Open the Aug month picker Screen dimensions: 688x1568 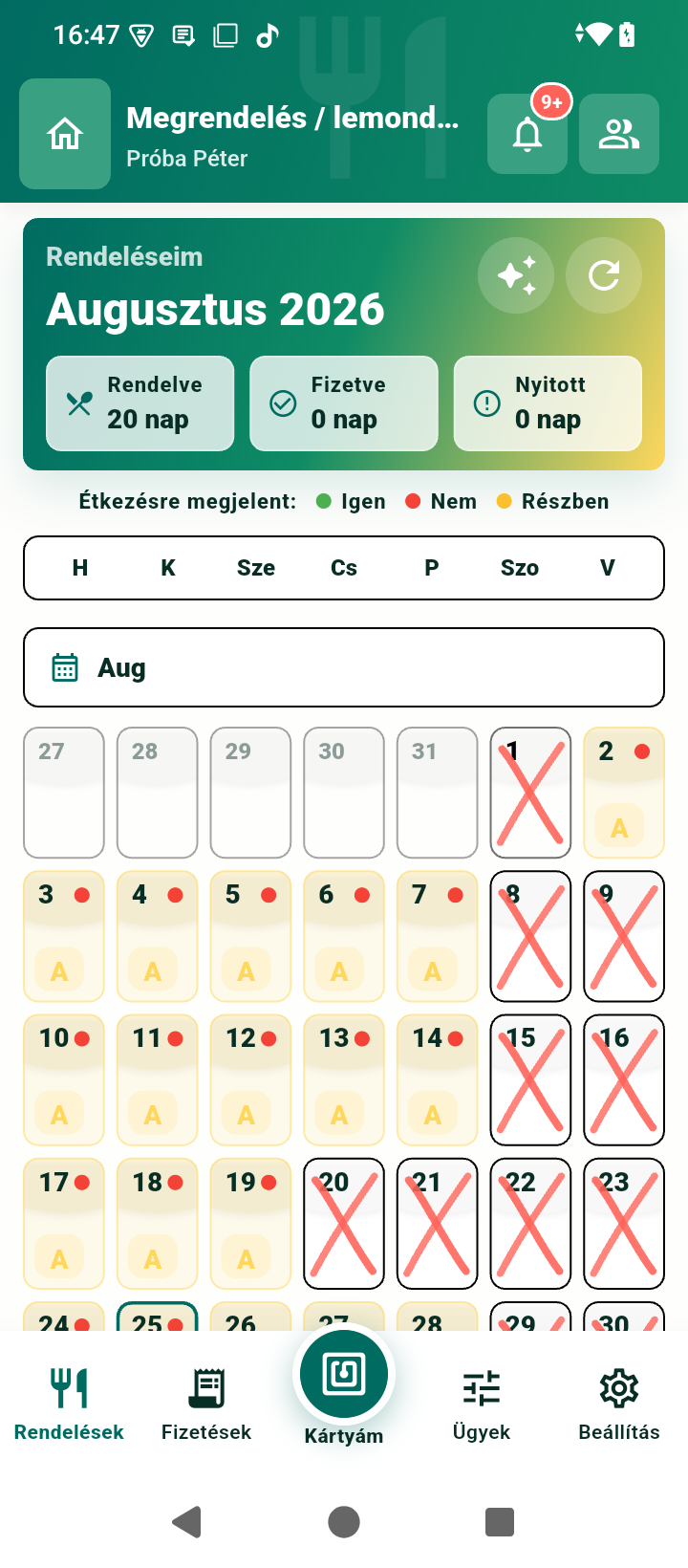(x=344, y=667)
